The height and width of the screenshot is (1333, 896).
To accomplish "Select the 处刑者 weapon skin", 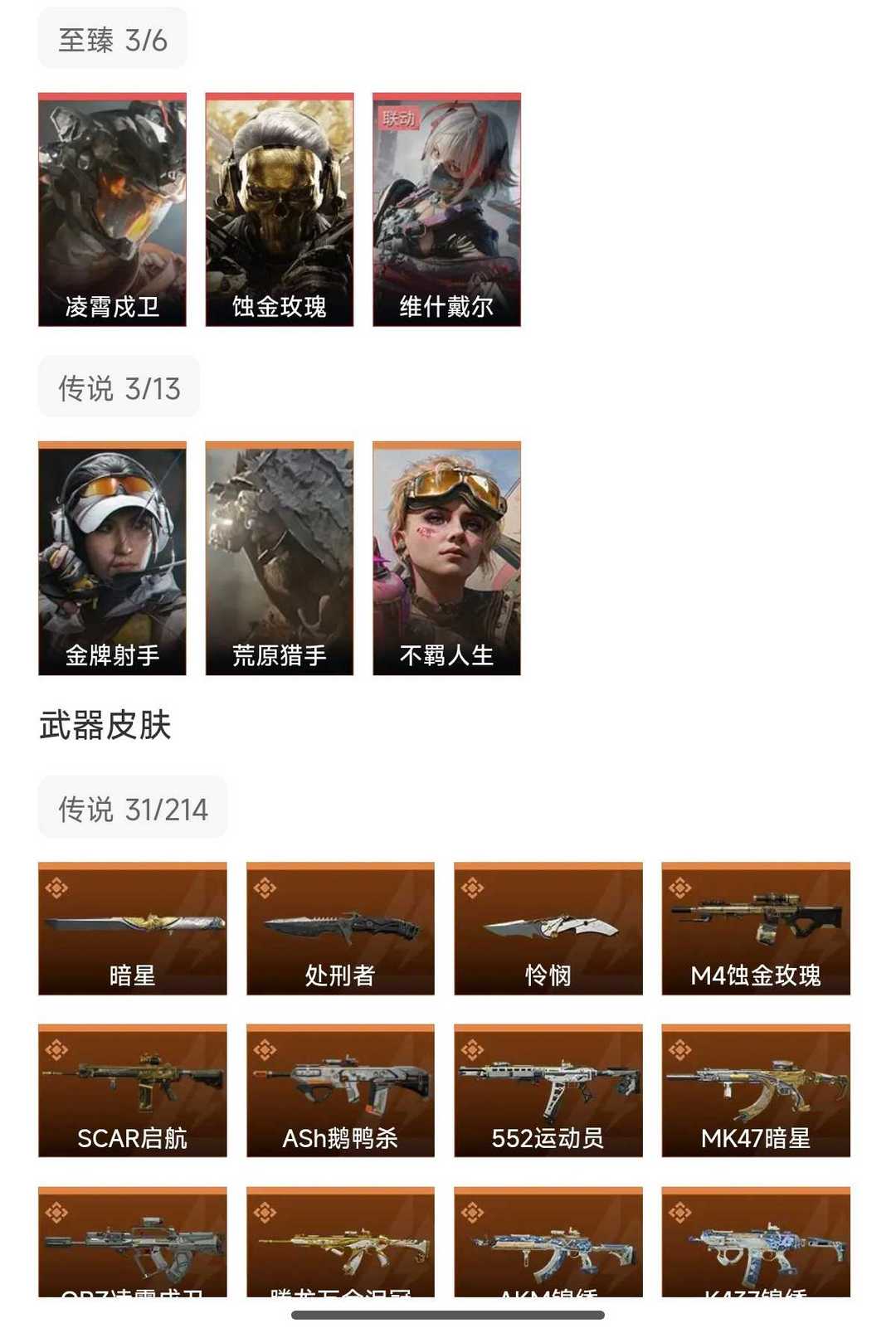I will [x=340, y=928].
